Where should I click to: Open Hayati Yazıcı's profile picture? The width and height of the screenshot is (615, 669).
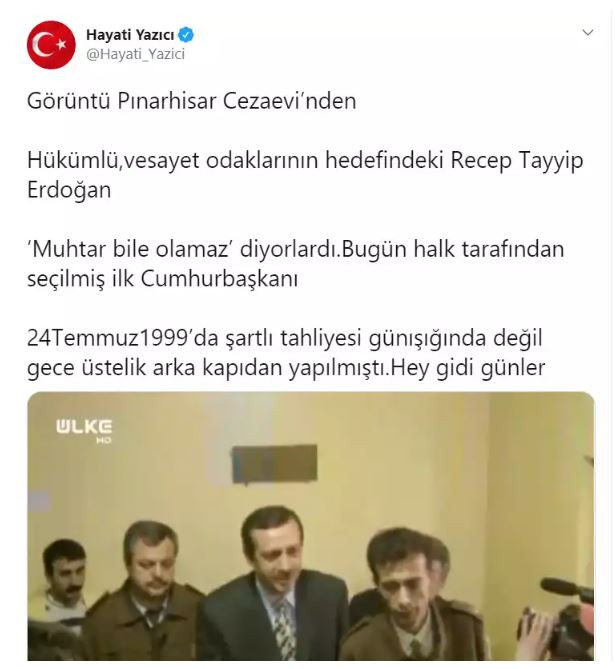(50, 45)
